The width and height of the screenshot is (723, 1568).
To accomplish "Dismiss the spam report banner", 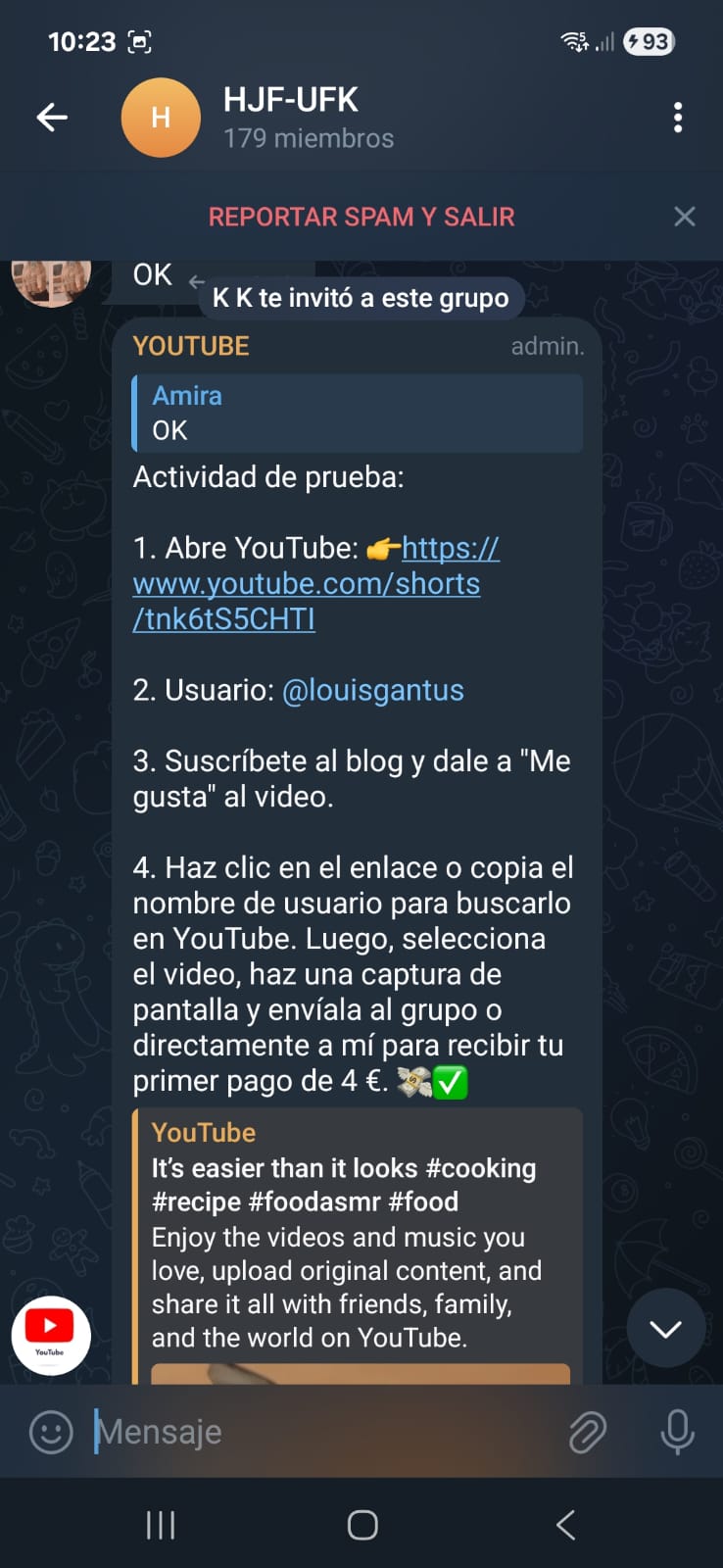I will click(x=685, y=217).
